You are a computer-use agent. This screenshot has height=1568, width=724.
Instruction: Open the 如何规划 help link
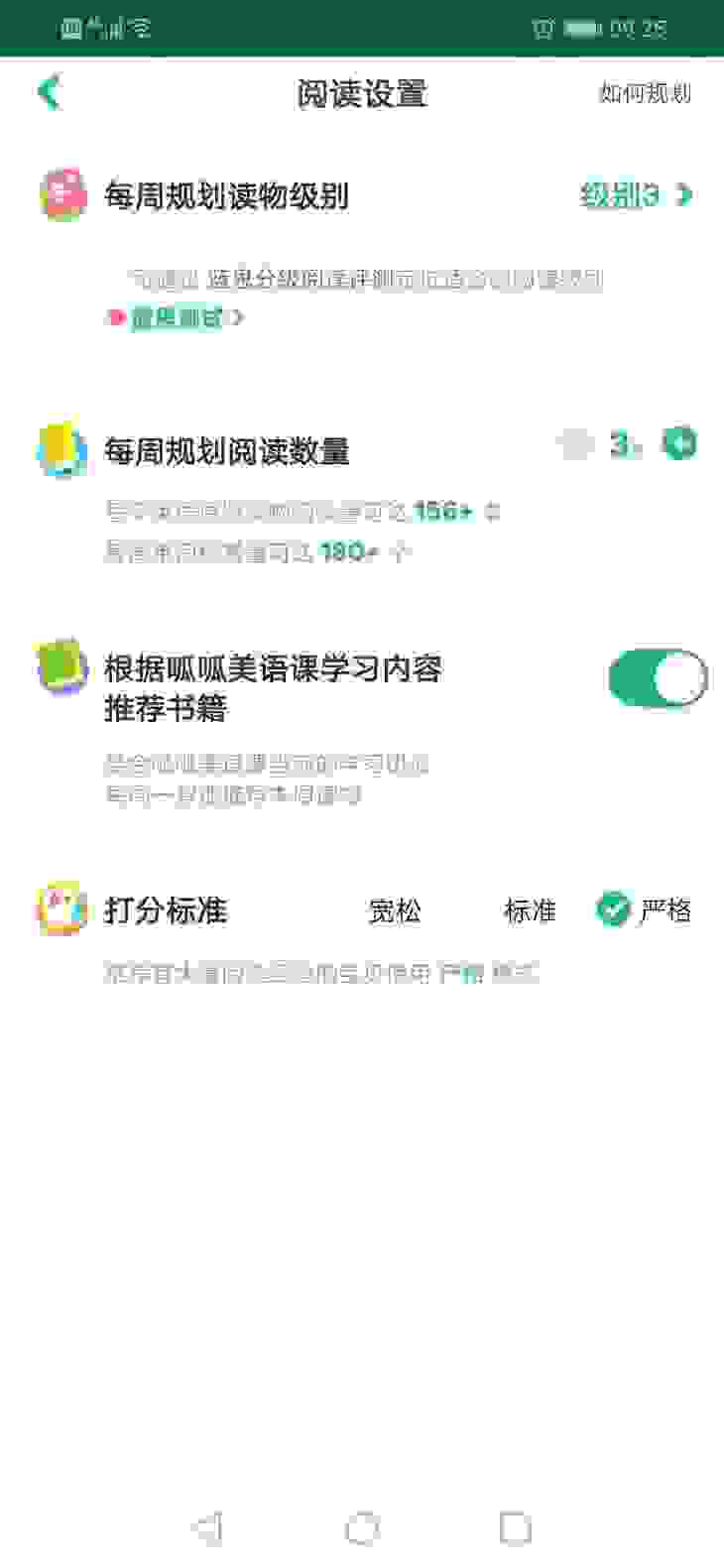coord(644,93)
